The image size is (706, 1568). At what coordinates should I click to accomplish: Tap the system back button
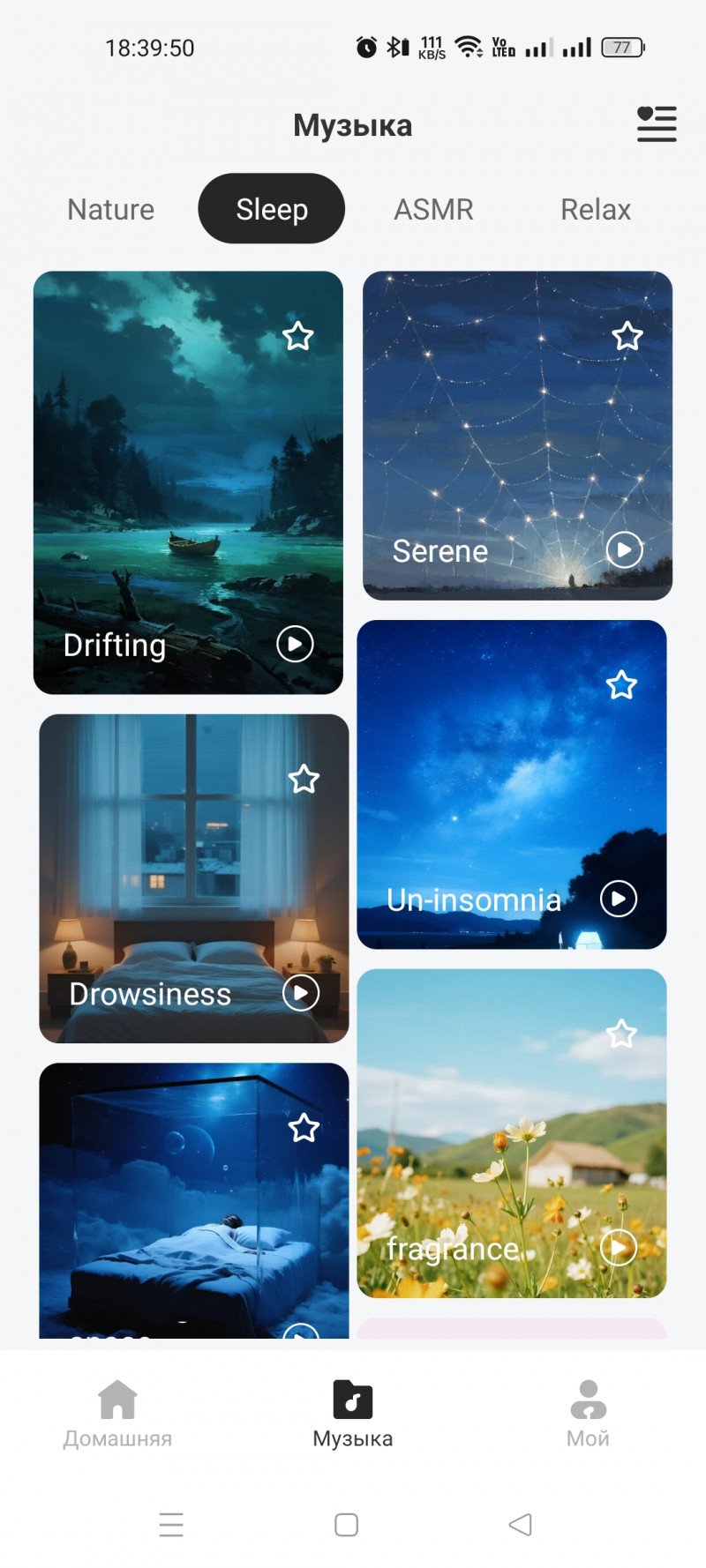(521, 1525)
